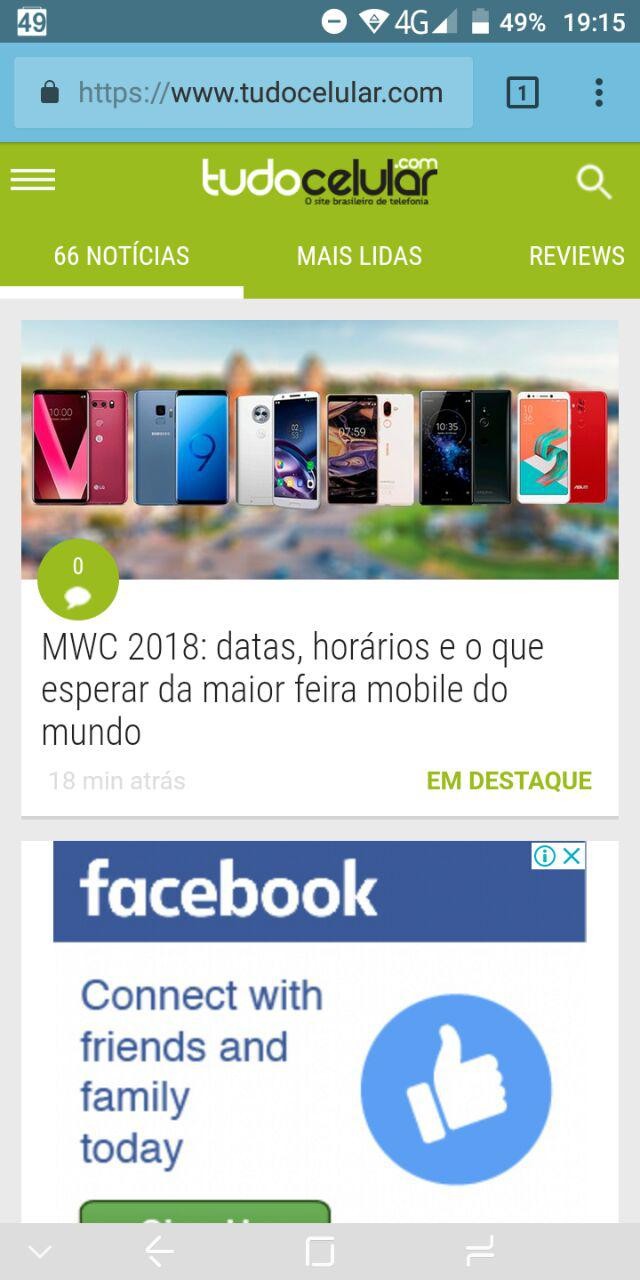View comments on the MWC 2018 article
The image size is (640, 1280).
78,580
